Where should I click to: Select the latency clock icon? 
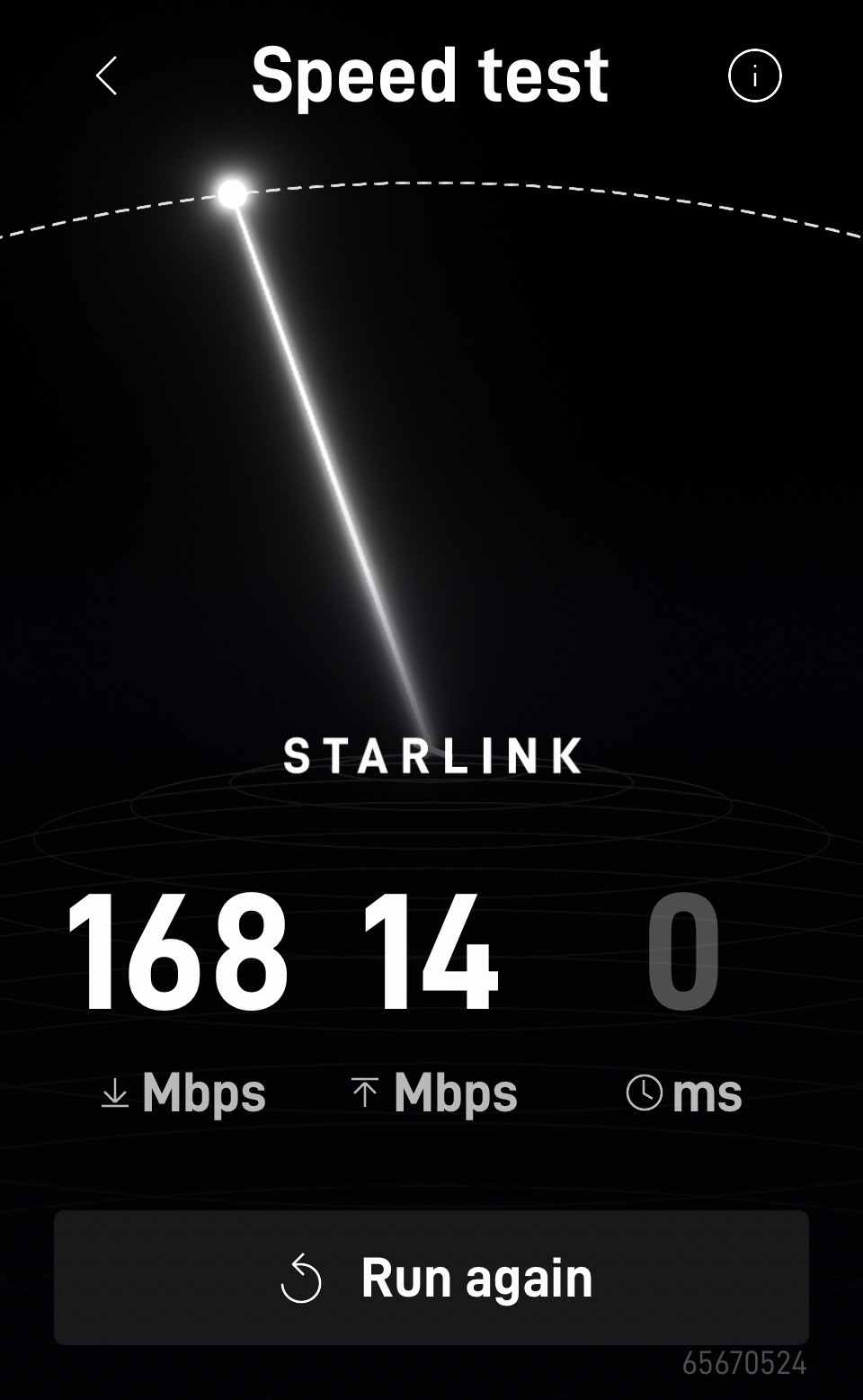tap(644, 1092)
